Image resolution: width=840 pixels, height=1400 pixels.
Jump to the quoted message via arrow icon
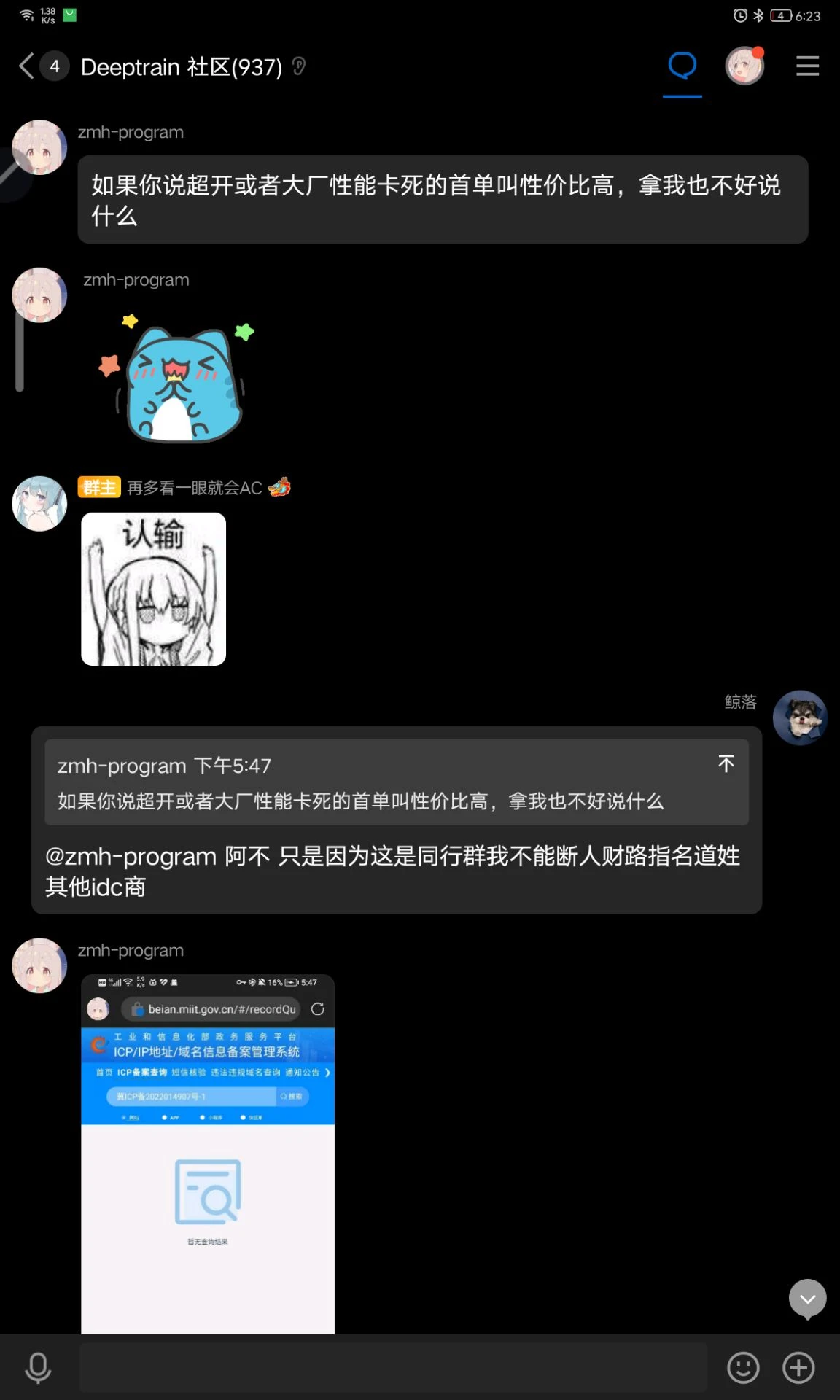coord(726,763)
